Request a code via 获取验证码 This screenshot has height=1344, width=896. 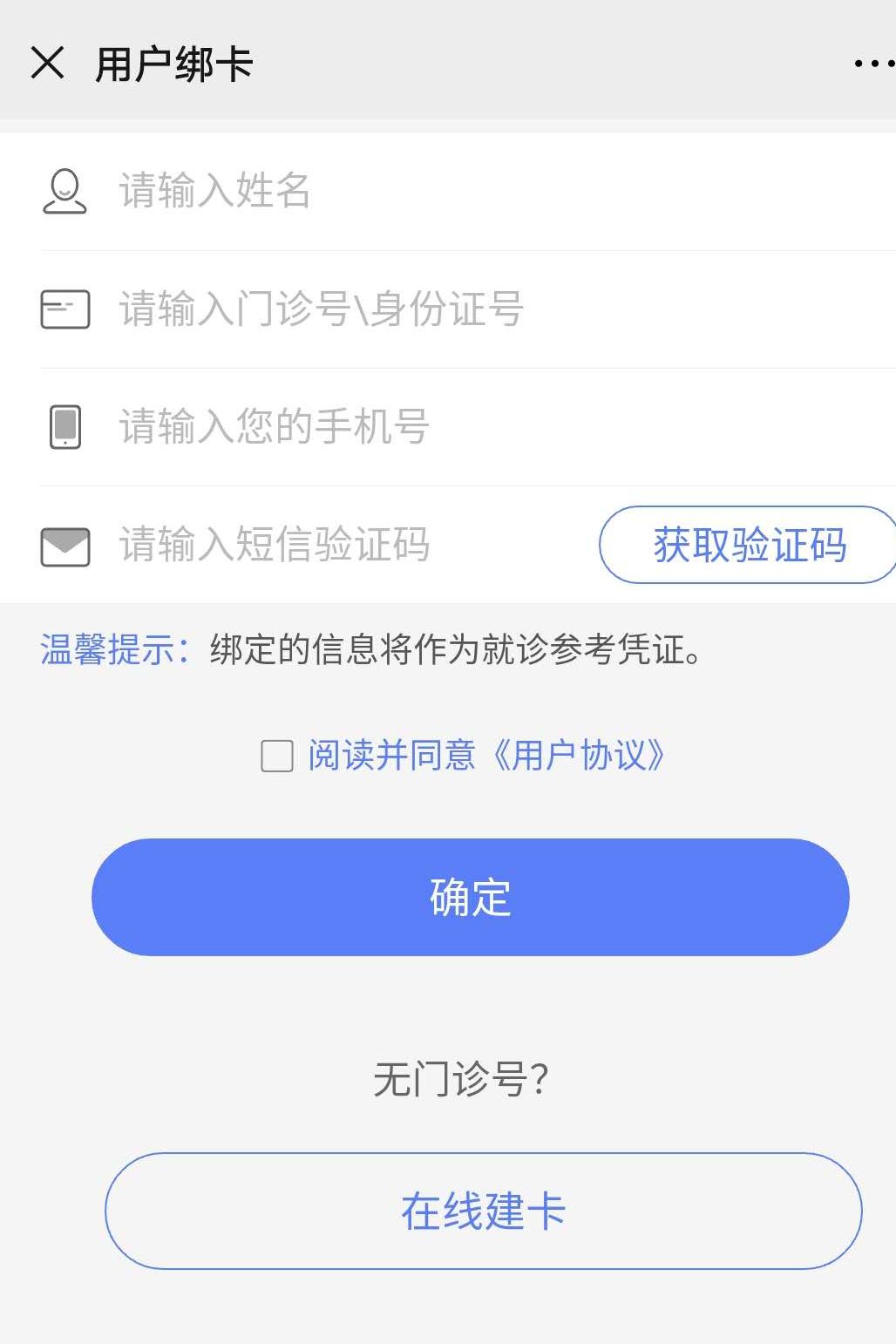click(x=749, y=545)
